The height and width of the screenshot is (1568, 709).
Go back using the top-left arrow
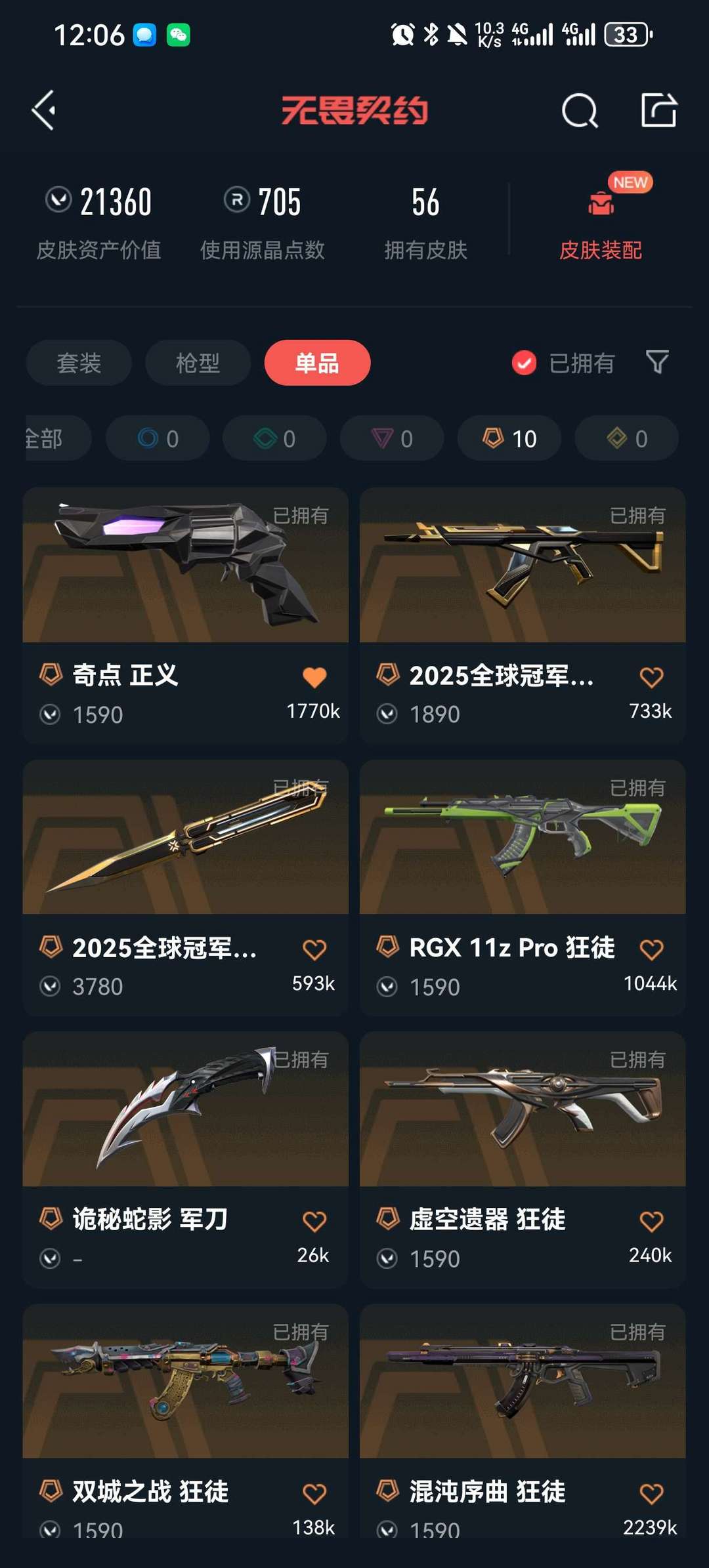tap(44, 110)
